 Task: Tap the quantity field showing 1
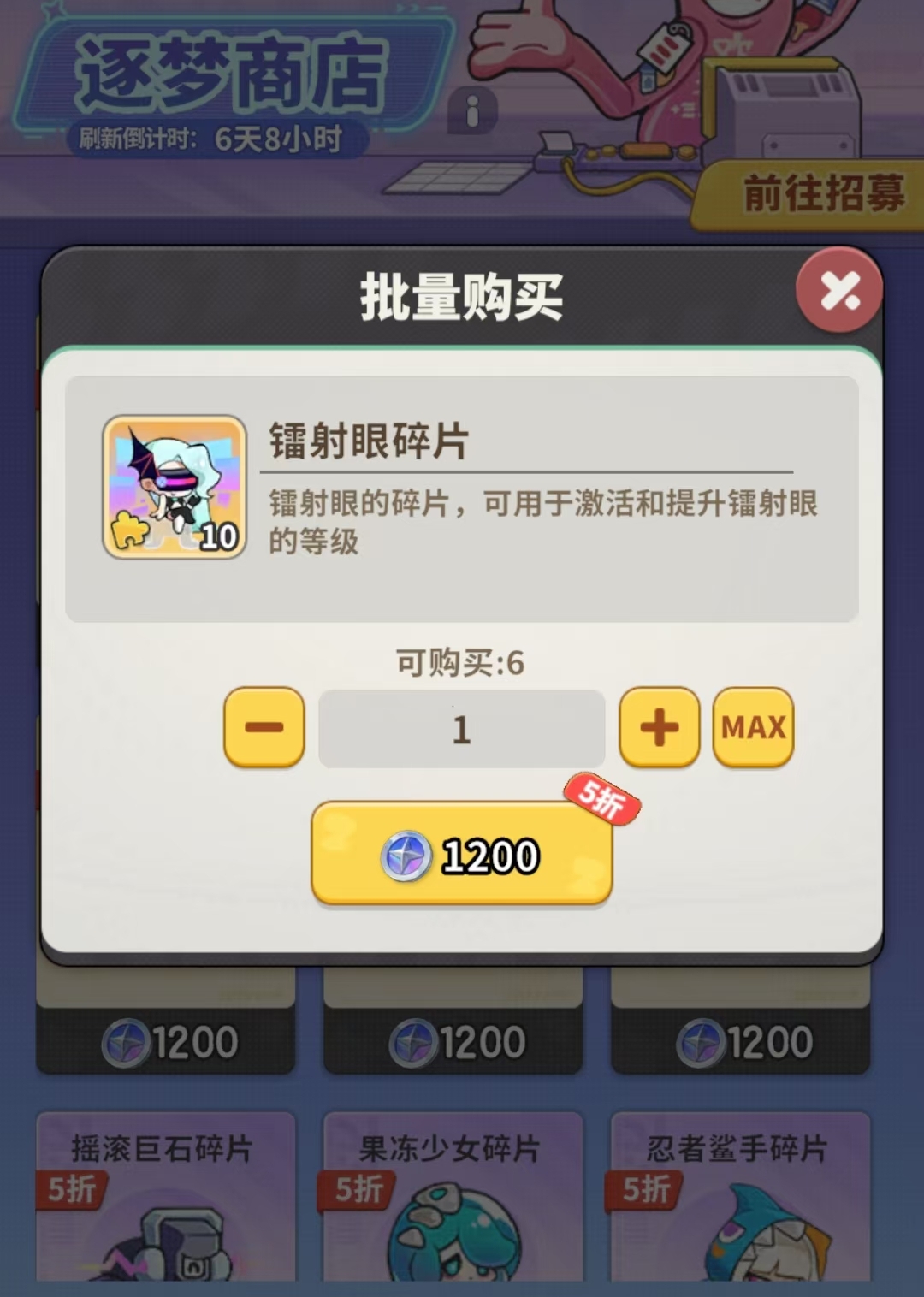click(x=462, y=729)
